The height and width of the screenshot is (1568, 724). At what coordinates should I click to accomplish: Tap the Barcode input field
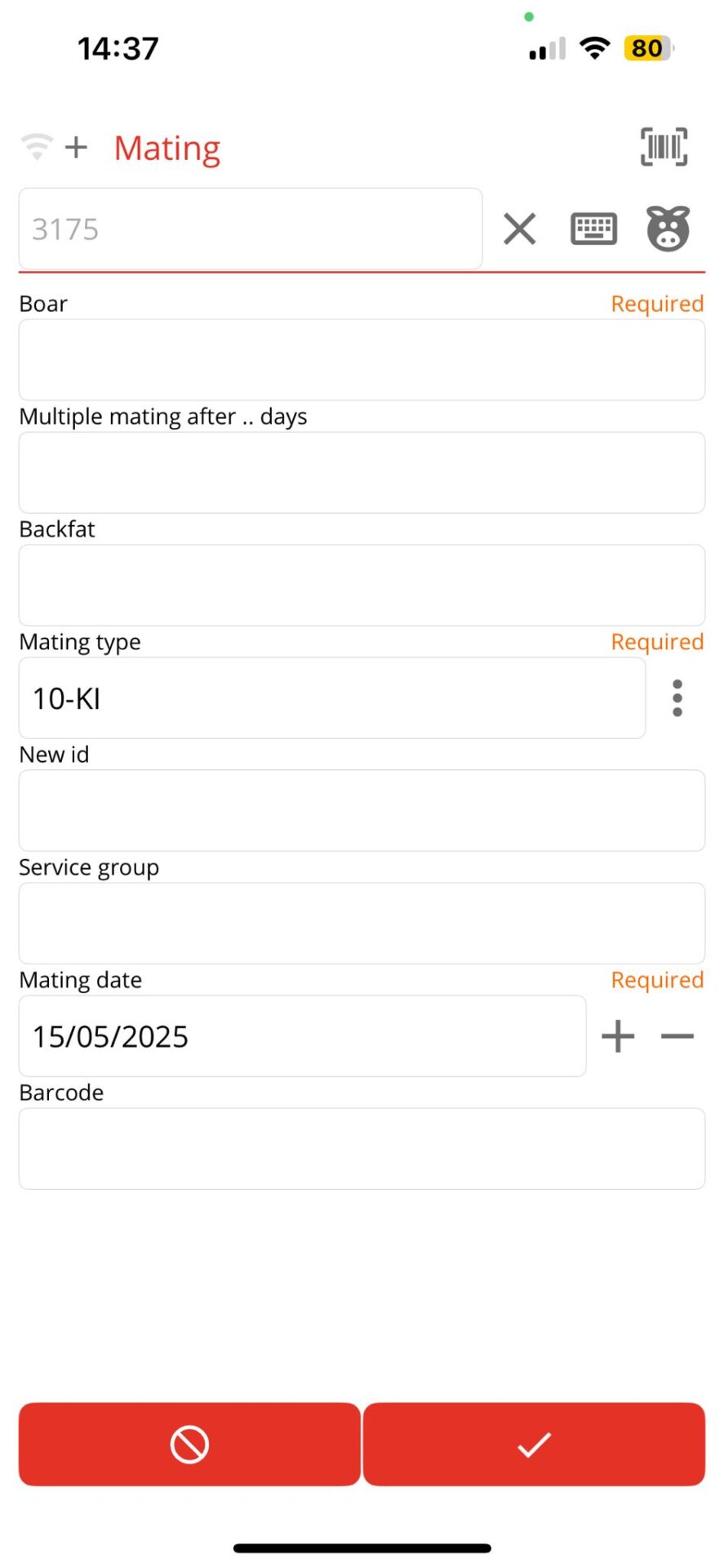click(x=362, y=1148)
